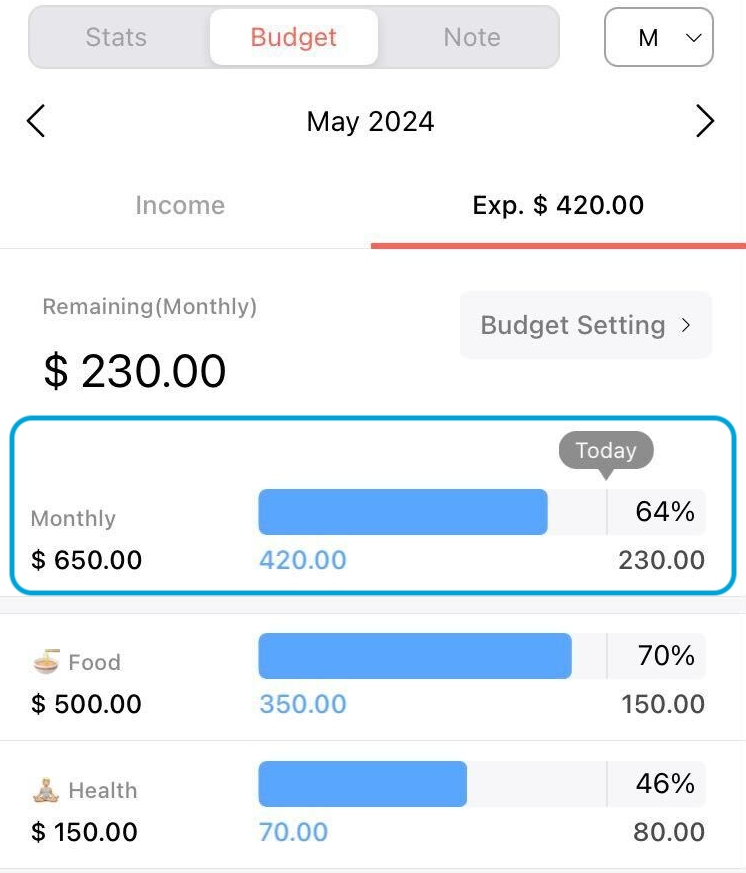The image size is (746, 873).
Task: Click the Today marker above the Monthly bar
Action: pos(605,451)
